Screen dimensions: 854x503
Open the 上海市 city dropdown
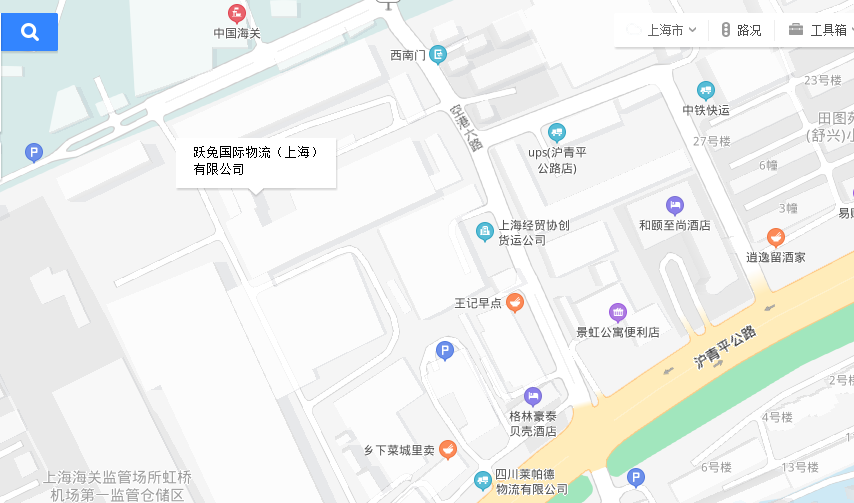pos(671,30)
